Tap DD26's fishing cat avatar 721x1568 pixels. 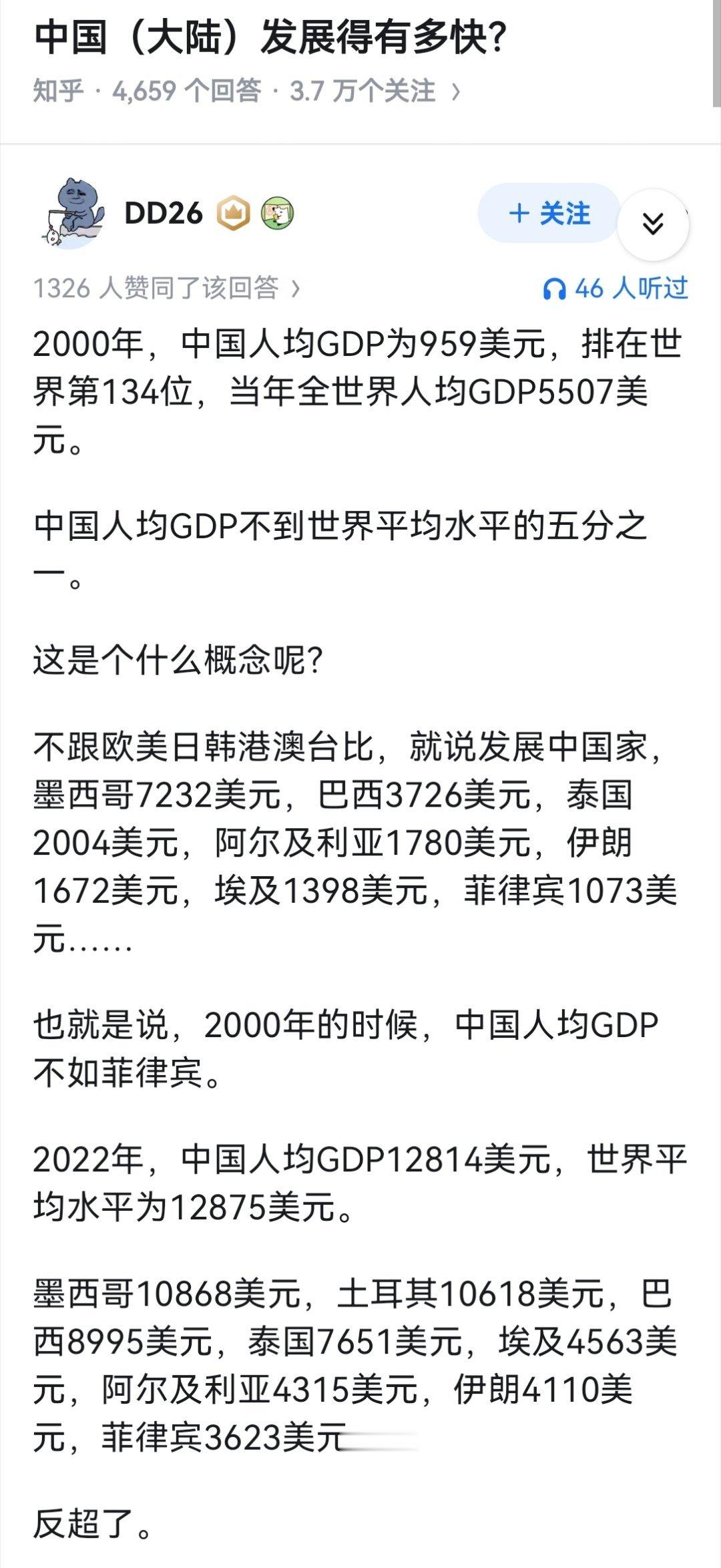point(75,212)
